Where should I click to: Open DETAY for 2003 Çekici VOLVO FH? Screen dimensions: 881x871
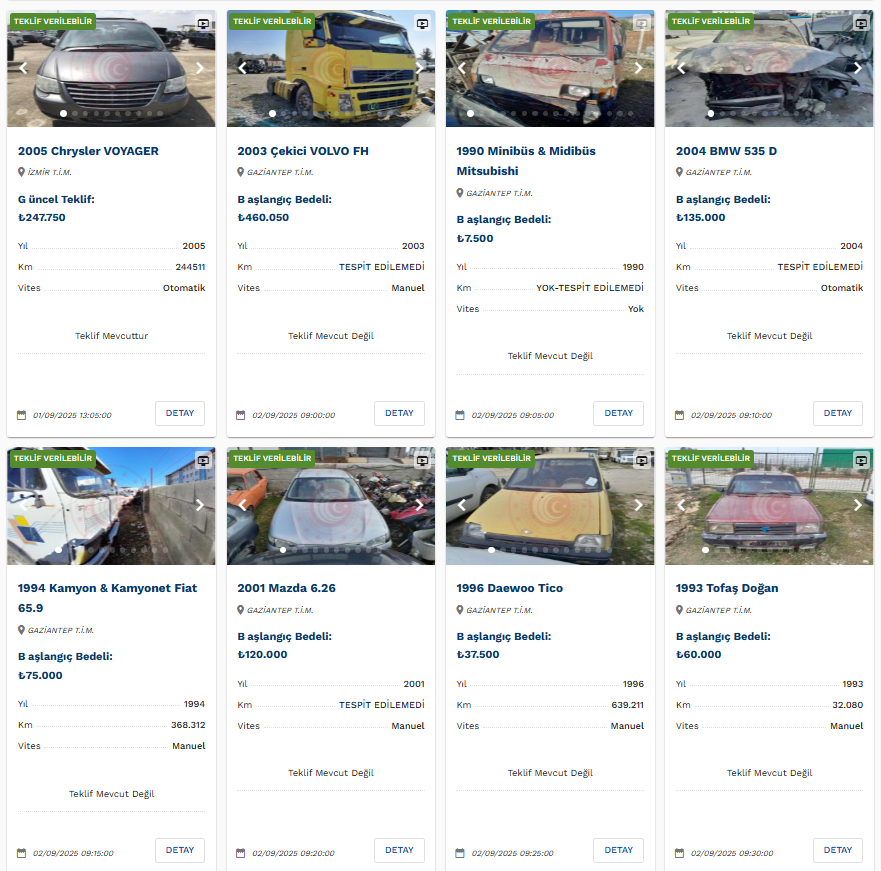point(399,413)
